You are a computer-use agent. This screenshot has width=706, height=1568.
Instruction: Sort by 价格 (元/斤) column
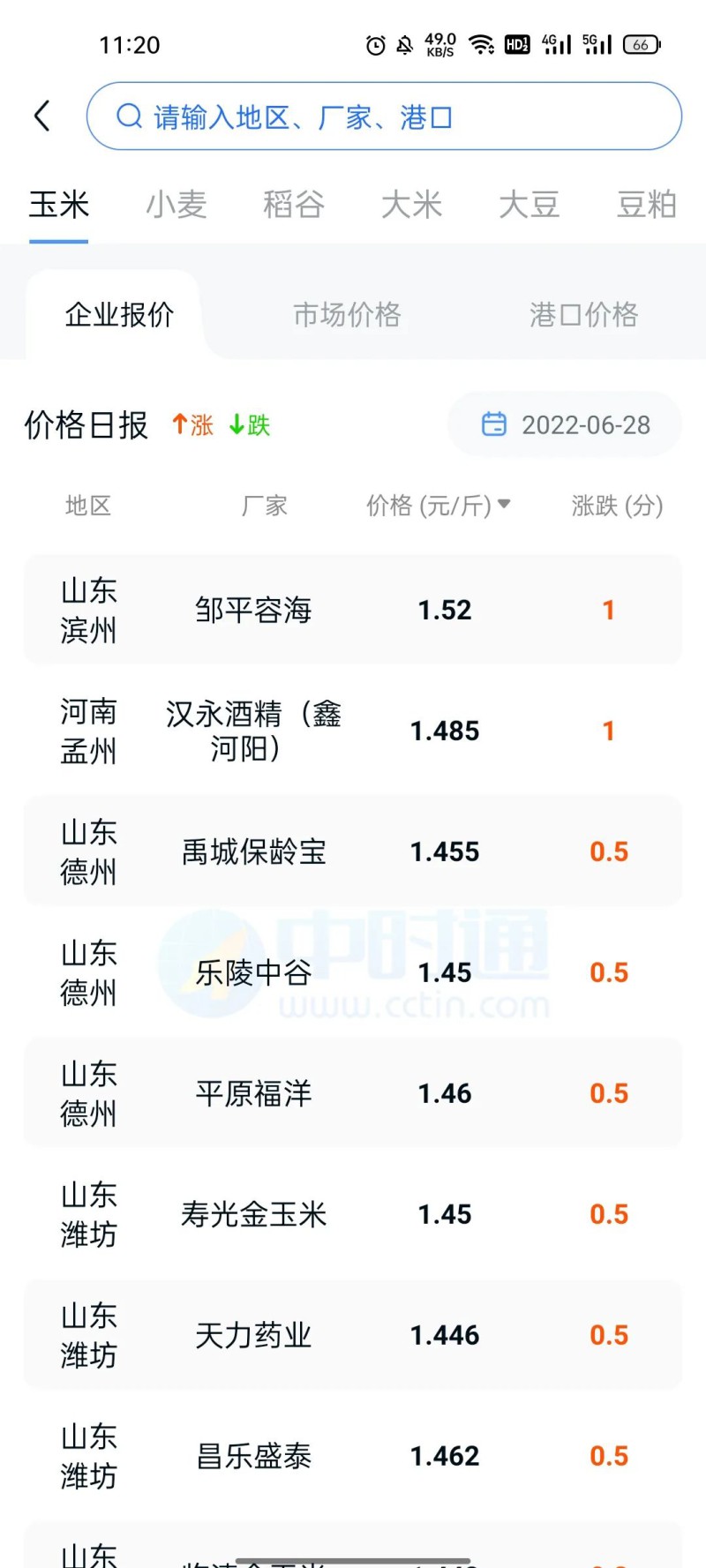438,506
